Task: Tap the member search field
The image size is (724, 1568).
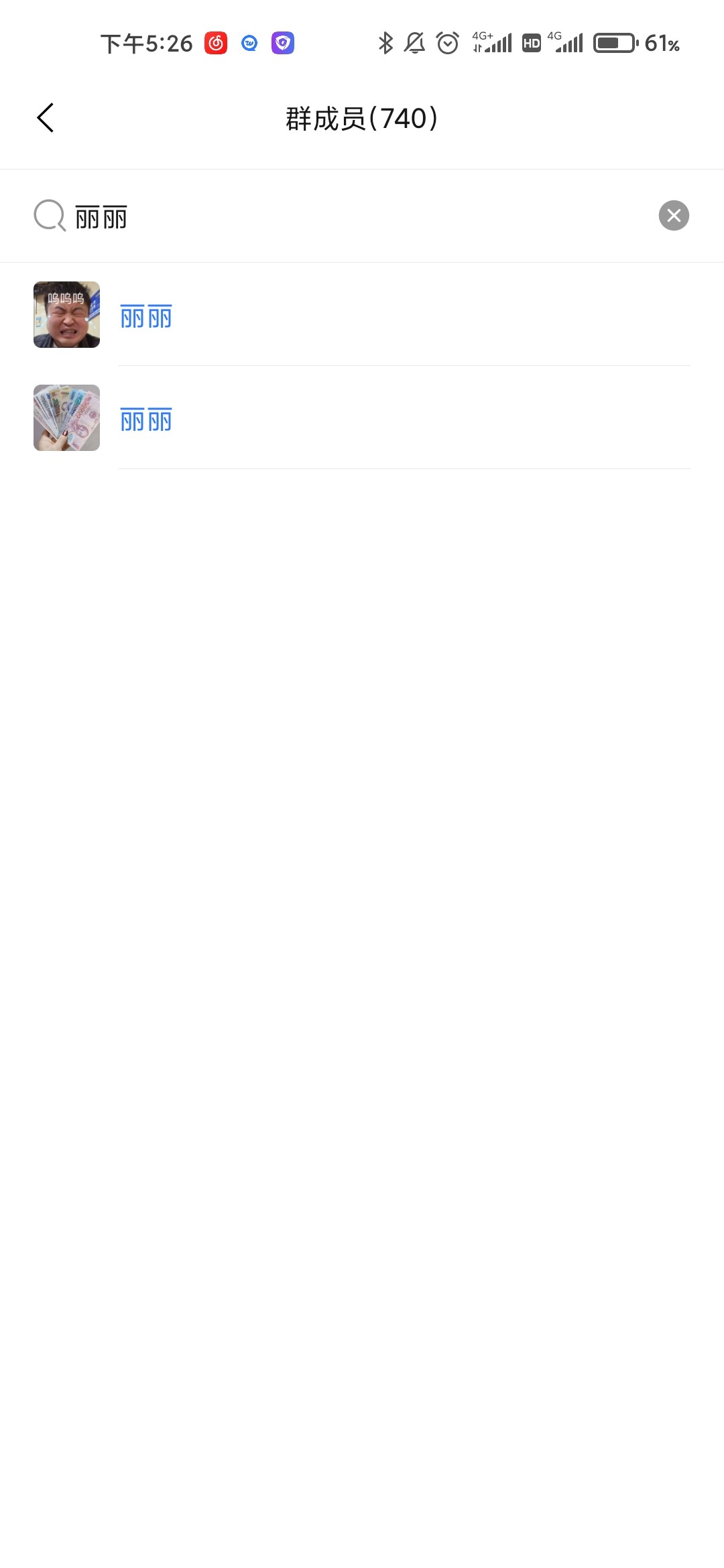Action: pyautogui.click(x=362, y=216)
